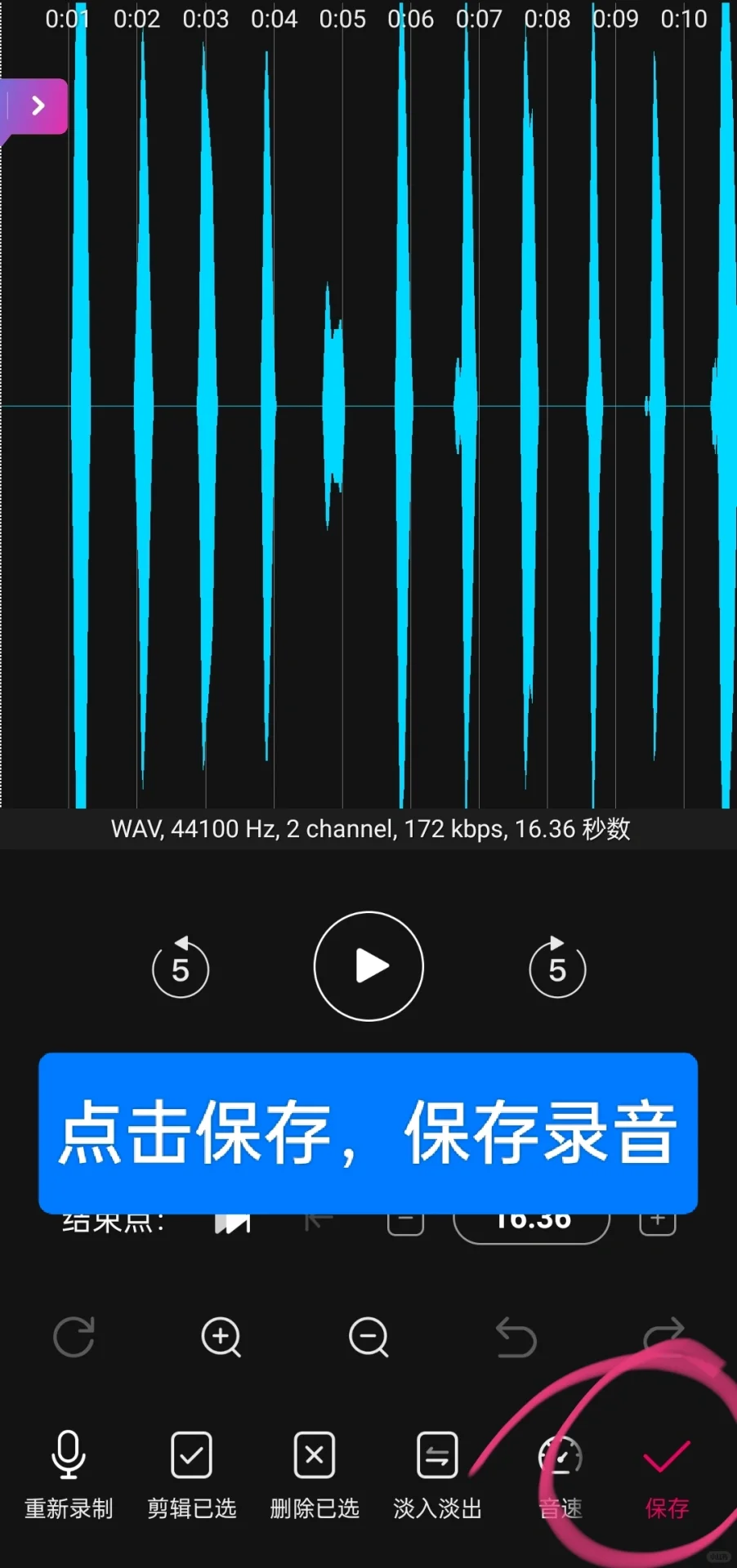Undo the last edit
737x1568 pixels.
pyautogui.click(x=516, y=1338)
